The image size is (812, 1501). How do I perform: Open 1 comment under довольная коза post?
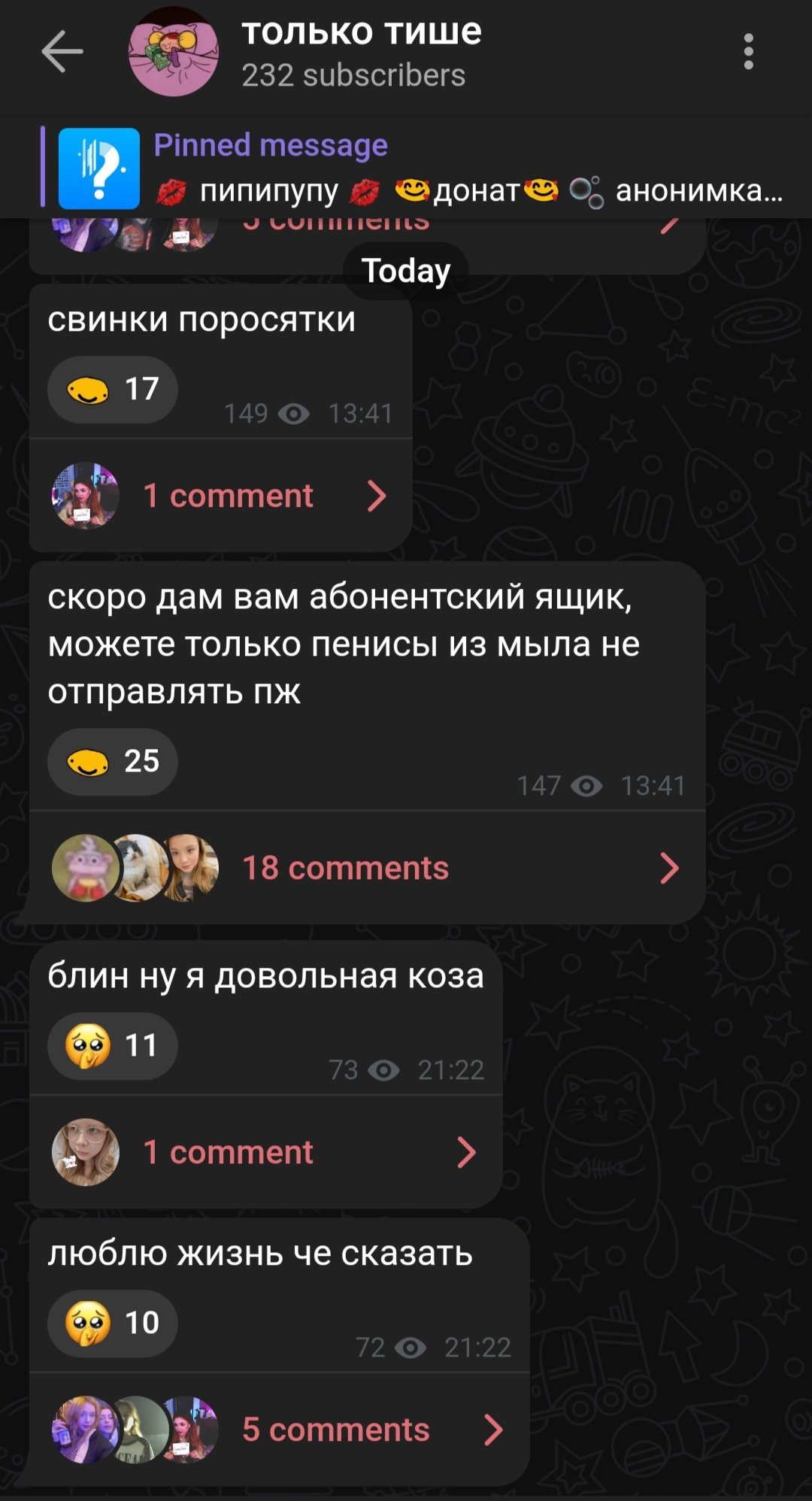coord(265,1152)
